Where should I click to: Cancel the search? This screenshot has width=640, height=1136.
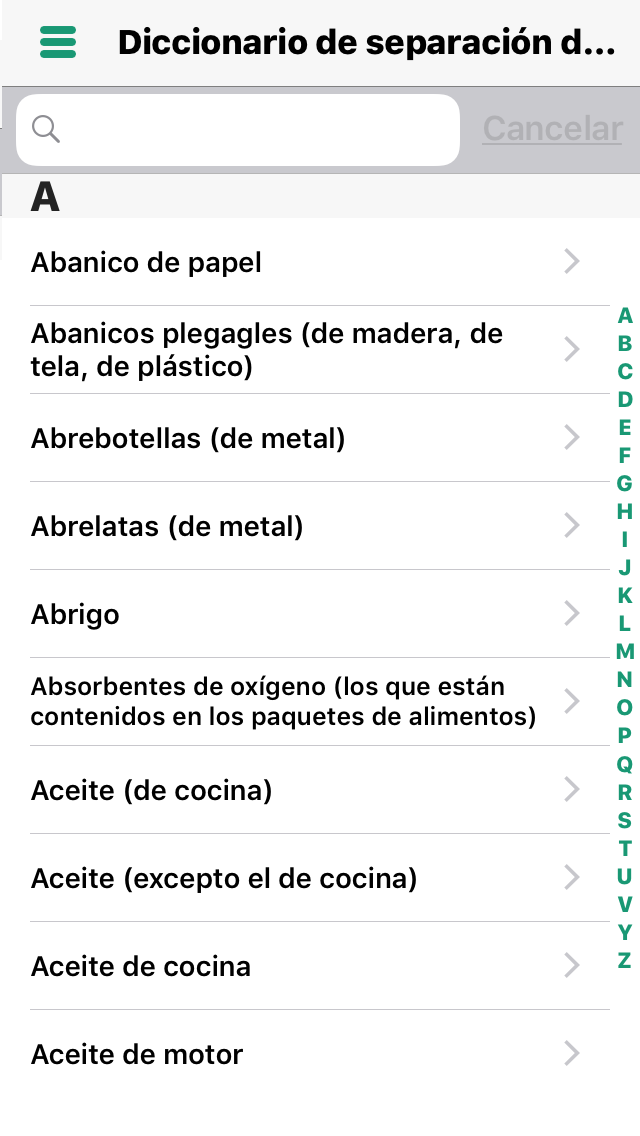[x=552, y=129]
